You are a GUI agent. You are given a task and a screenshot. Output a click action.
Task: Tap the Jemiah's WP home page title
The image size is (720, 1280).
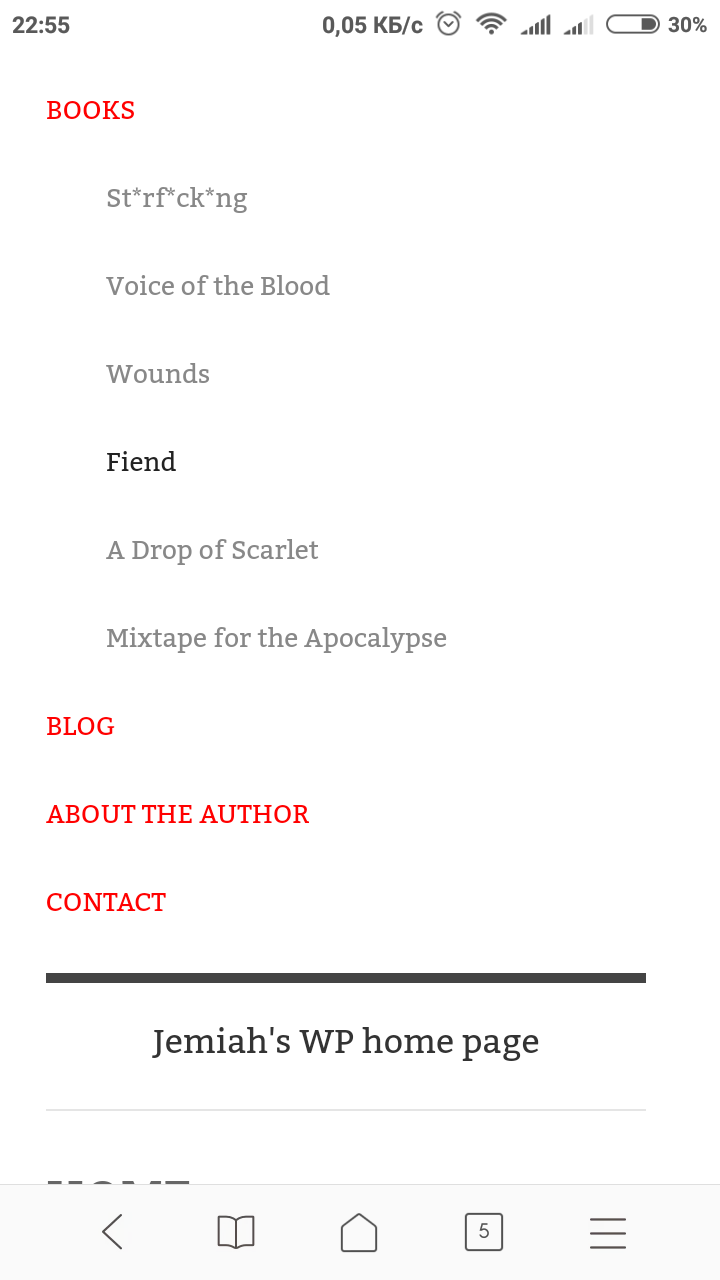point(346,1042)
